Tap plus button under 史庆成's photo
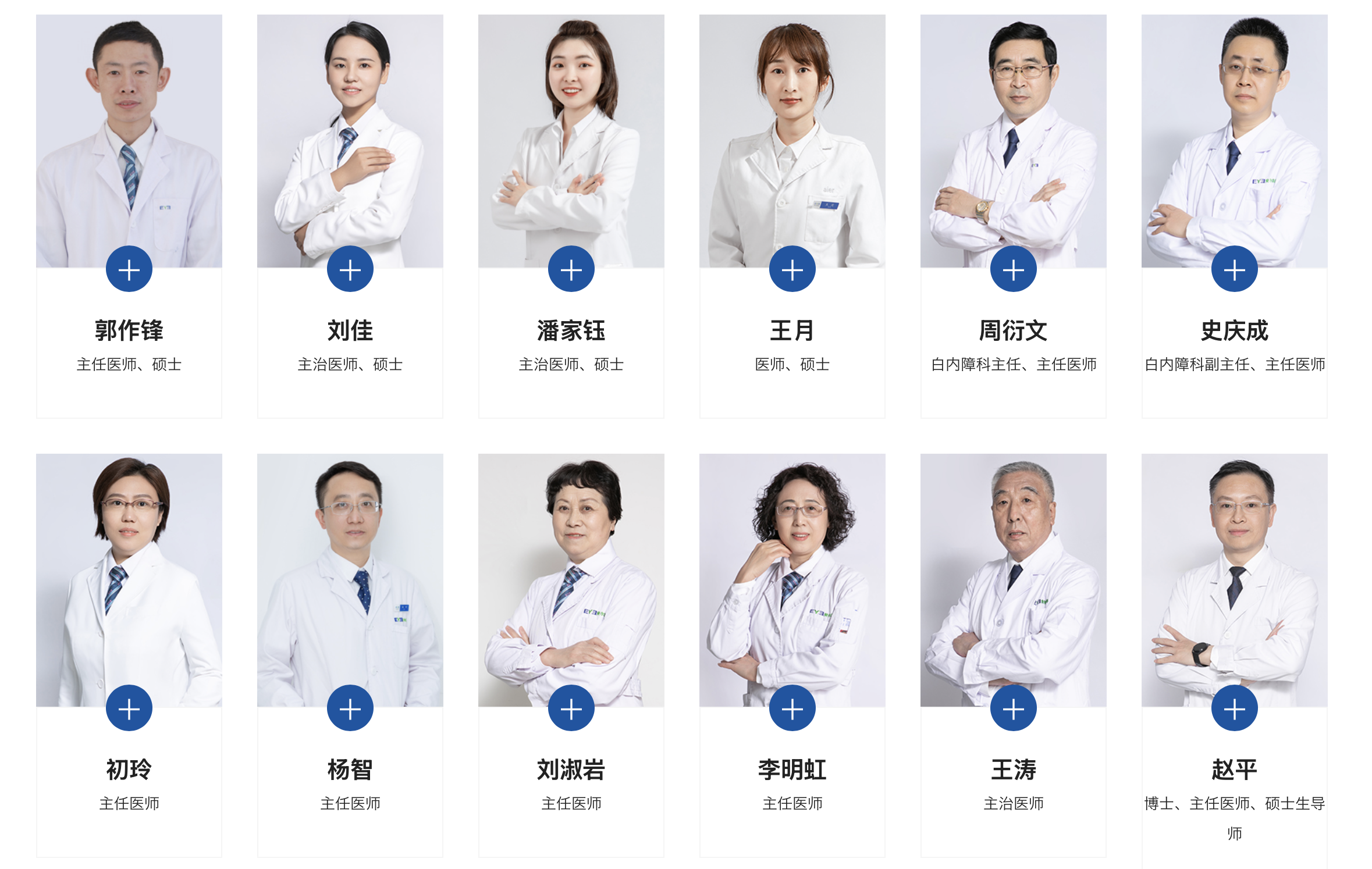This screenshot has width=1372, height=869. click(x=1235, y=269)
